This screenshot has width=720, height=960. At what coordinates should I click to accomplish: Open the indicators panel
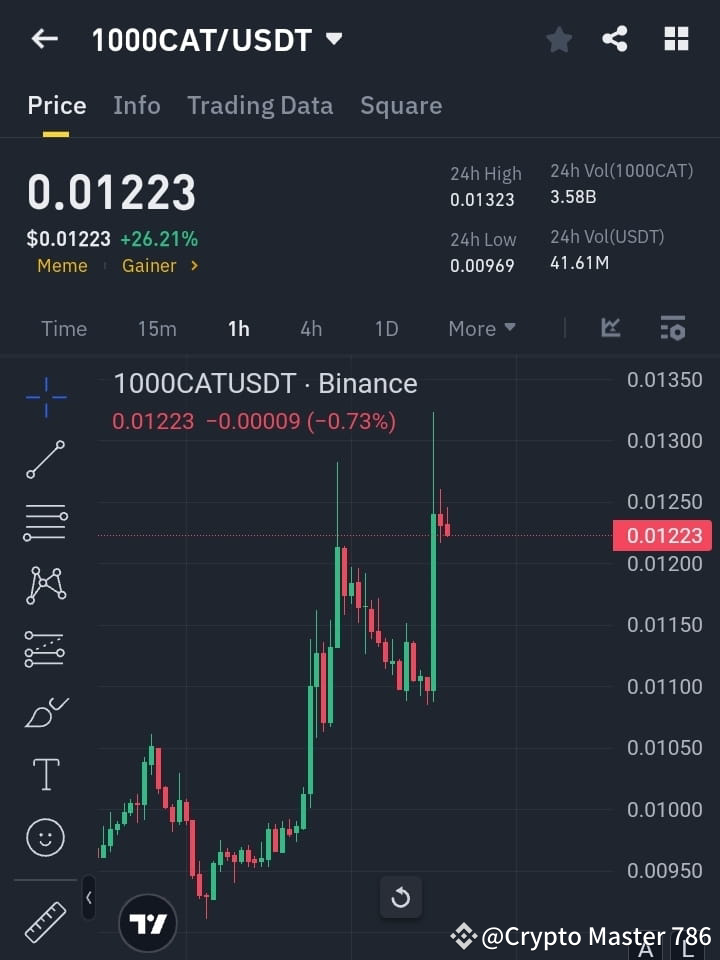click(610, 328)
